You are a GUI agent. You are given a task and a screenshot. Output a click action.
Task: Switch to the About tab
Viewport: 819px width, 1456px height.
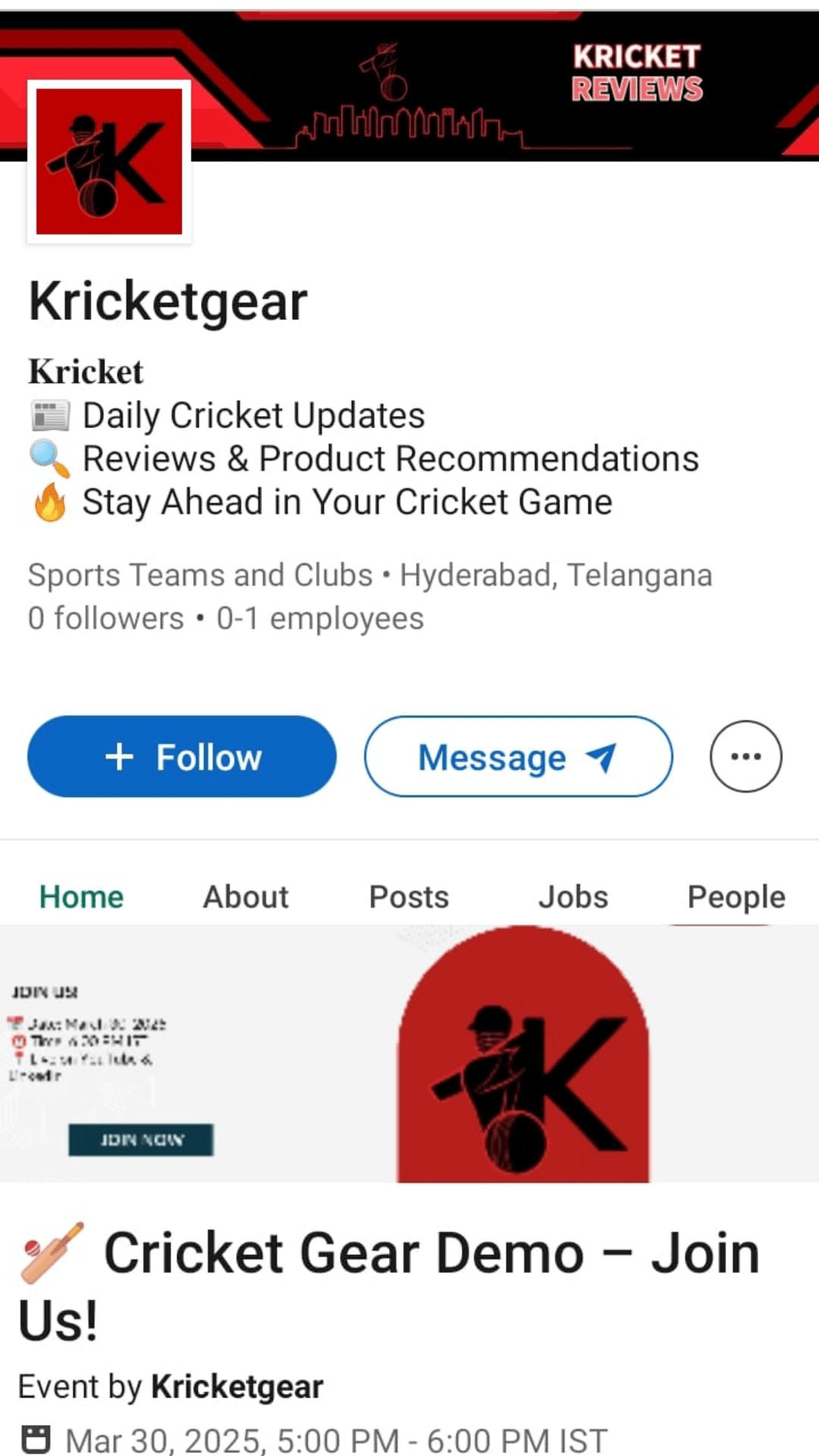pos(246,897)
